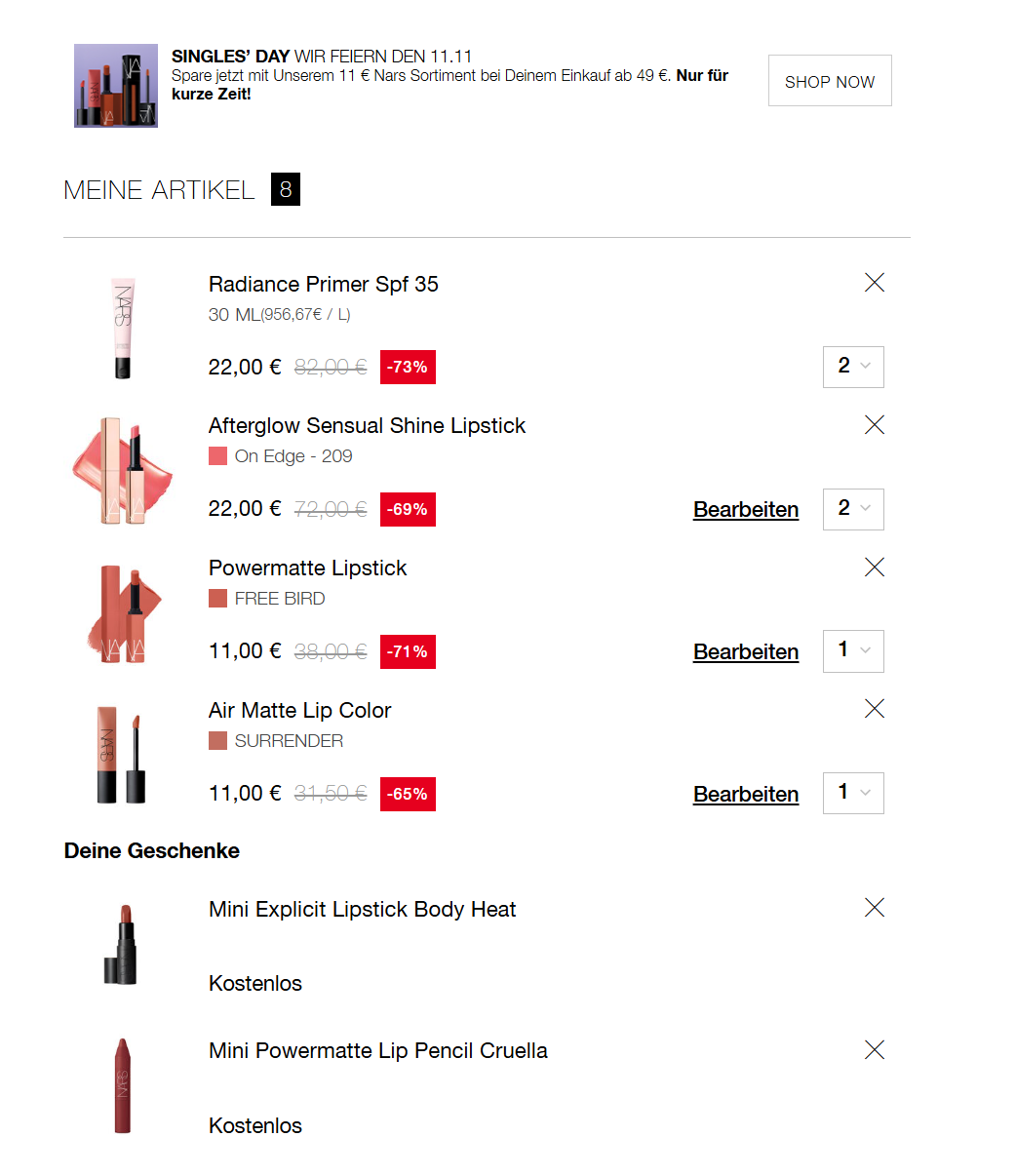
Task: Delete Air Matte Lip Color item
Action: 875,709
